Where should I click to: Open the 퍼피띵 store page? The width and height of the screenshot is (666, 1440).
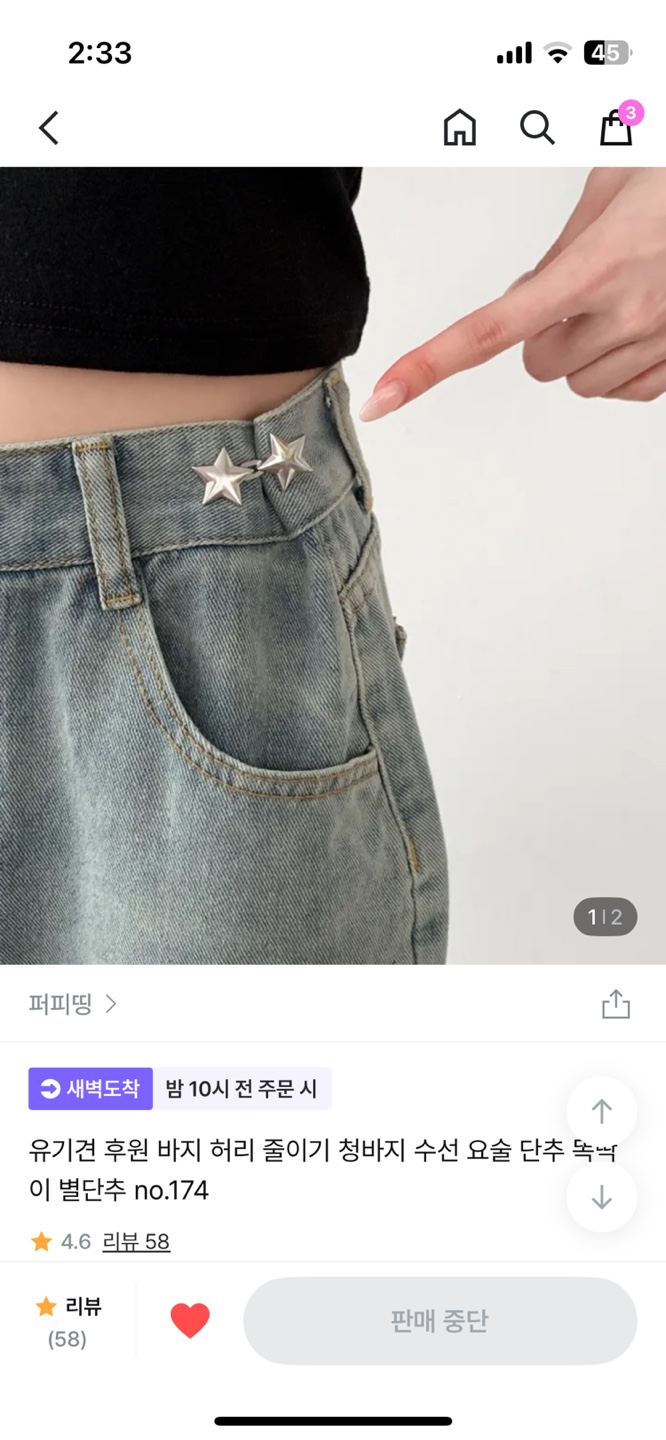[73, 1003]
